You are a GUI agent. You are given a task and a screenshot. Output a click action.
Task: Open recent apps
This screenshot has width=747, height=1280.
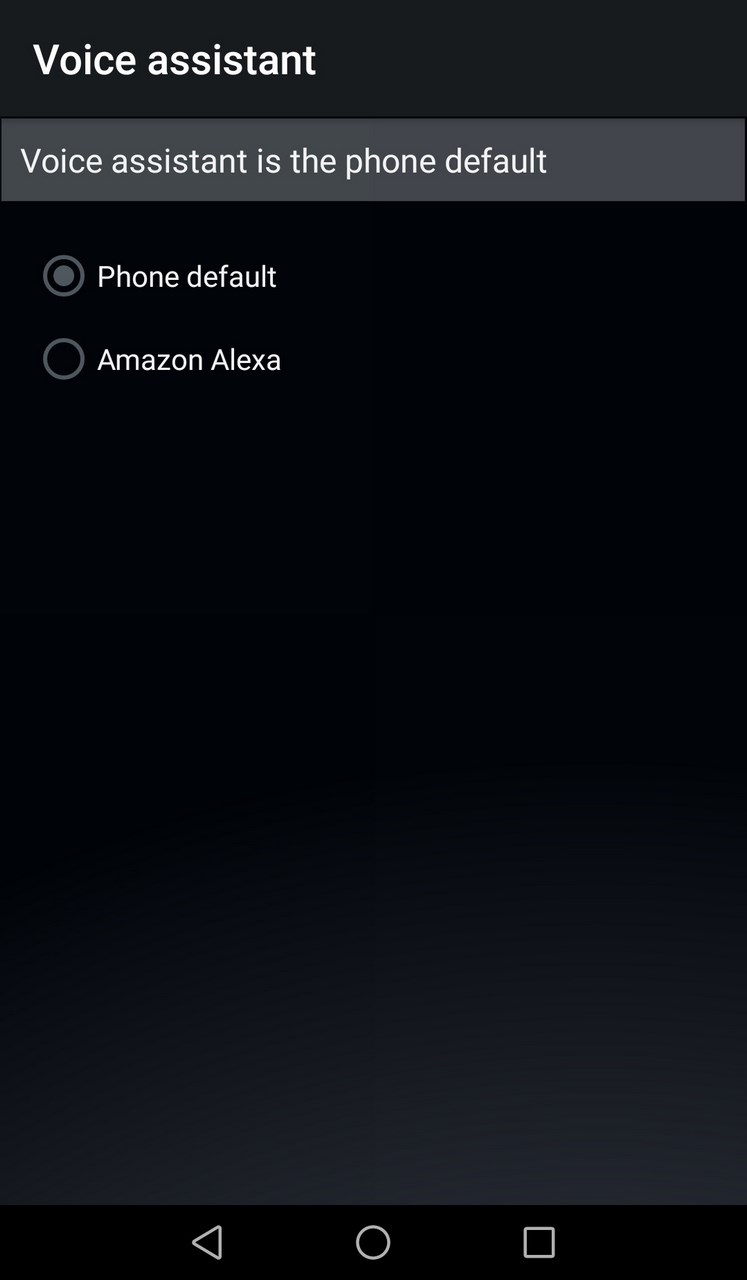pyautogui.click(x=539, y=1242)
